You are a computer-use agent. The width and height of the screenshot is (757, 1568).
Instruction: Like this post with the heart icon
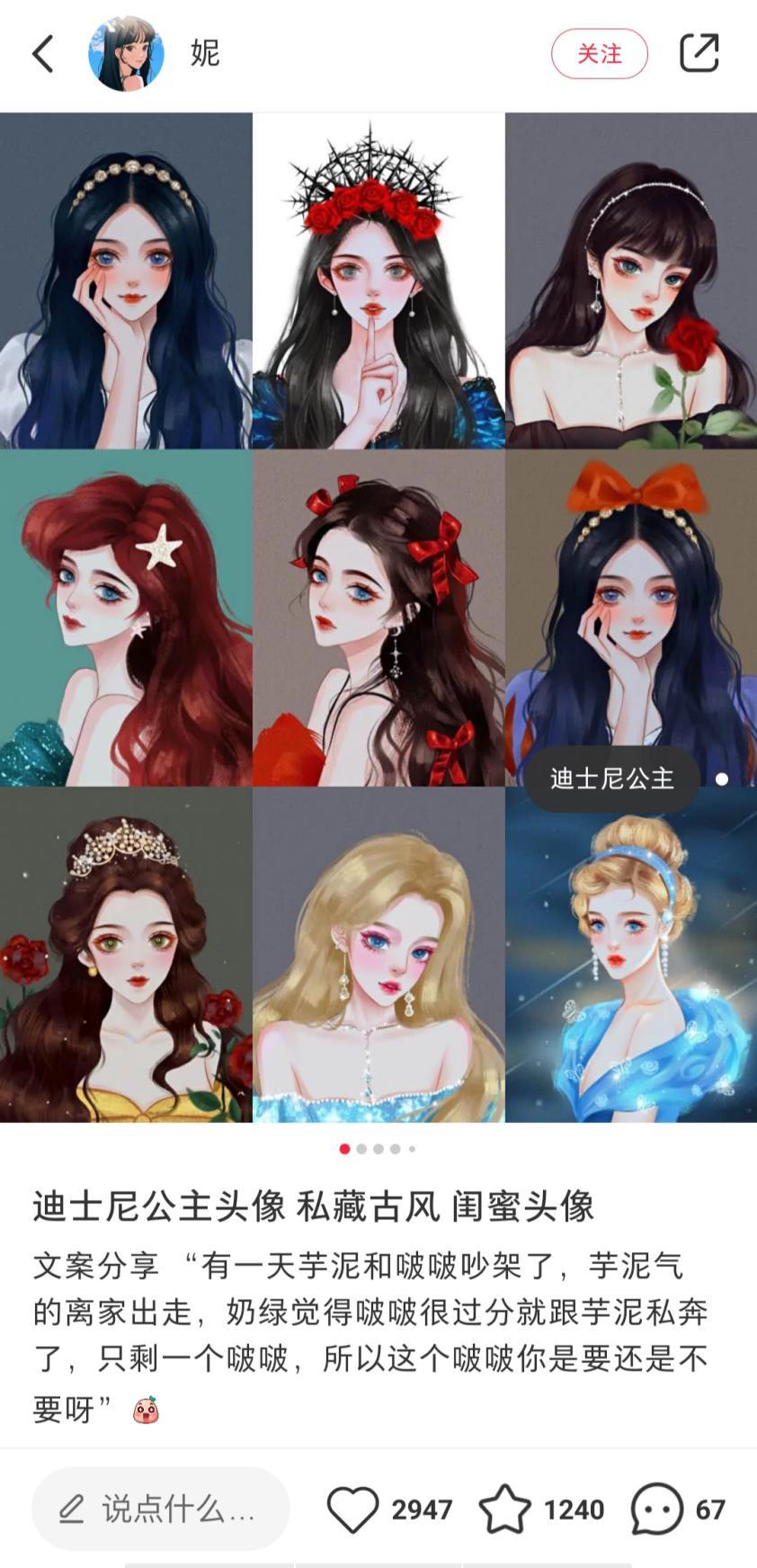tap(352, 1509)
